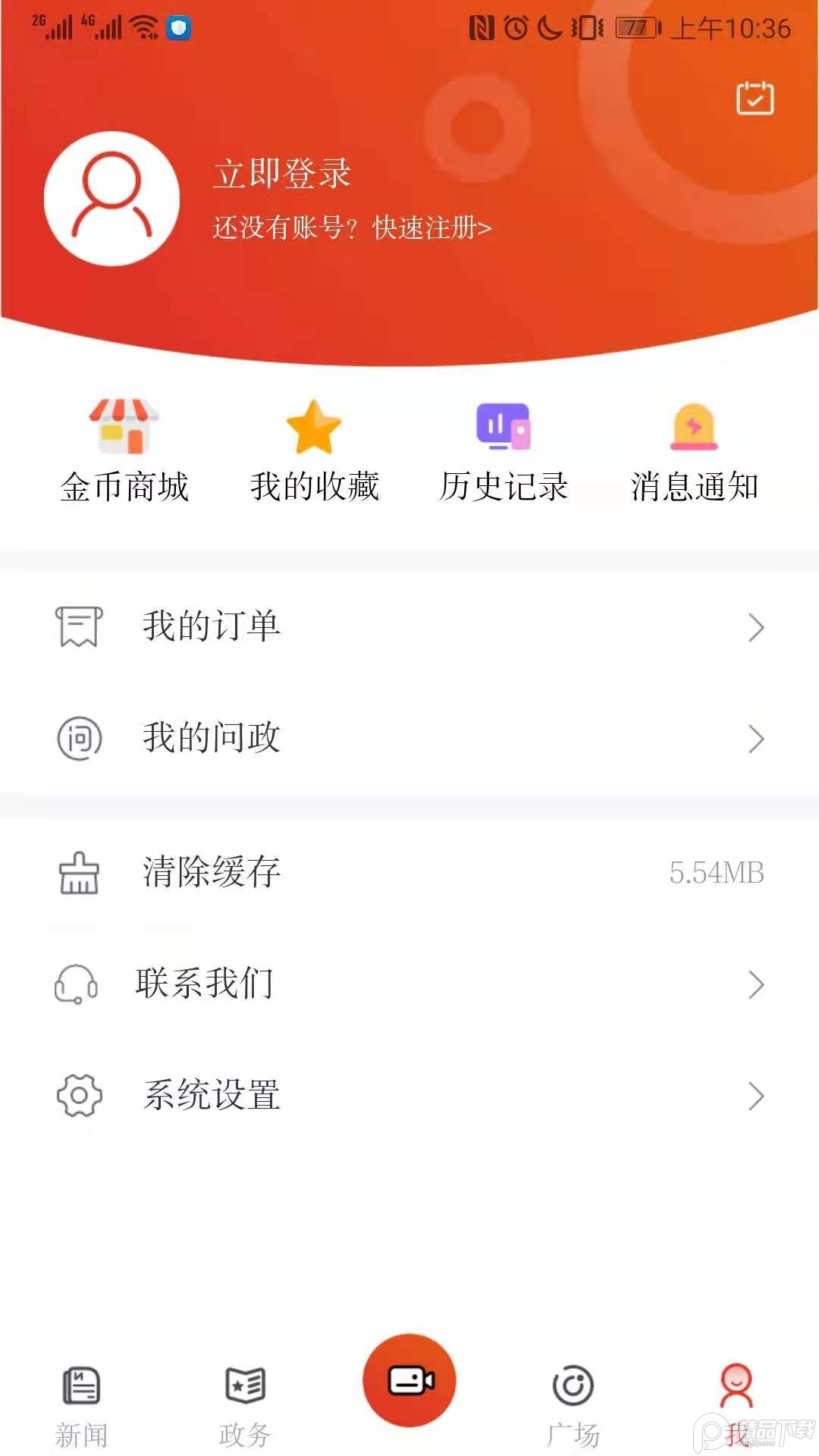Open 我的收藏 favorites
Image resolution: width=819 pixels, height=1456 pixels.
(x=315, y=447)
